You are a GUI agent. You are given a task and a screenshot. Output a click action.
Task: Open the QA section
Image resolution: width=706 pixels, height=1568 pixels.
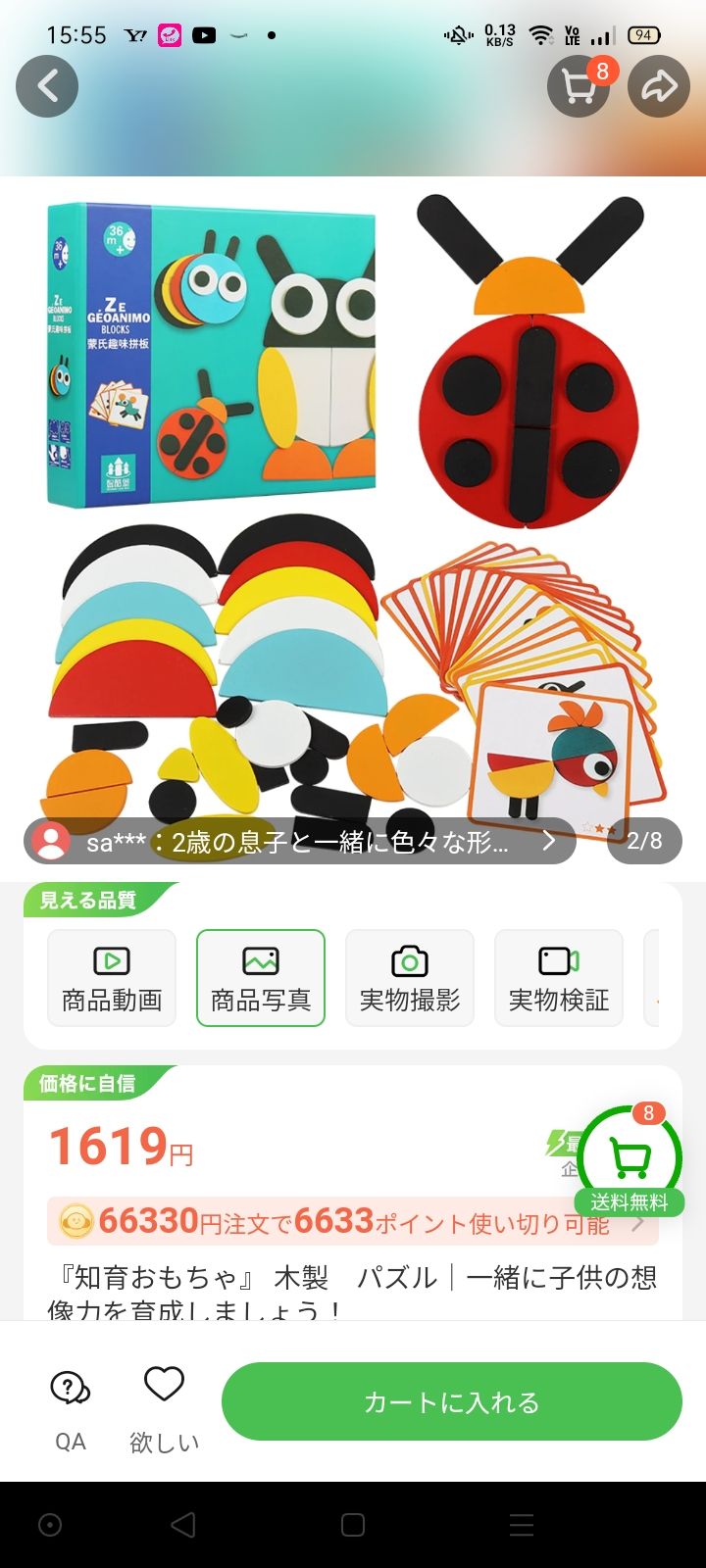(x=71, y=1407)
